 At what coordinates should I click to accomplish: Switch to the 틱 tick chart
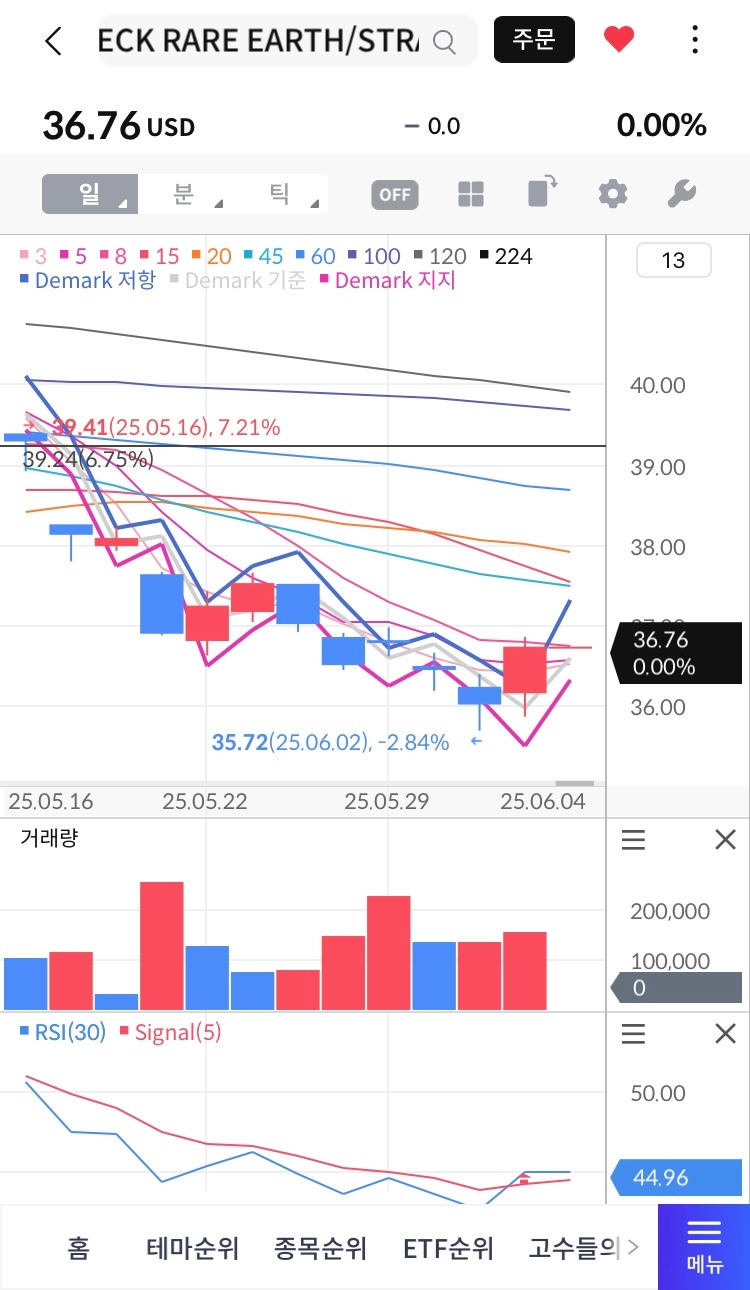[280, 194]
